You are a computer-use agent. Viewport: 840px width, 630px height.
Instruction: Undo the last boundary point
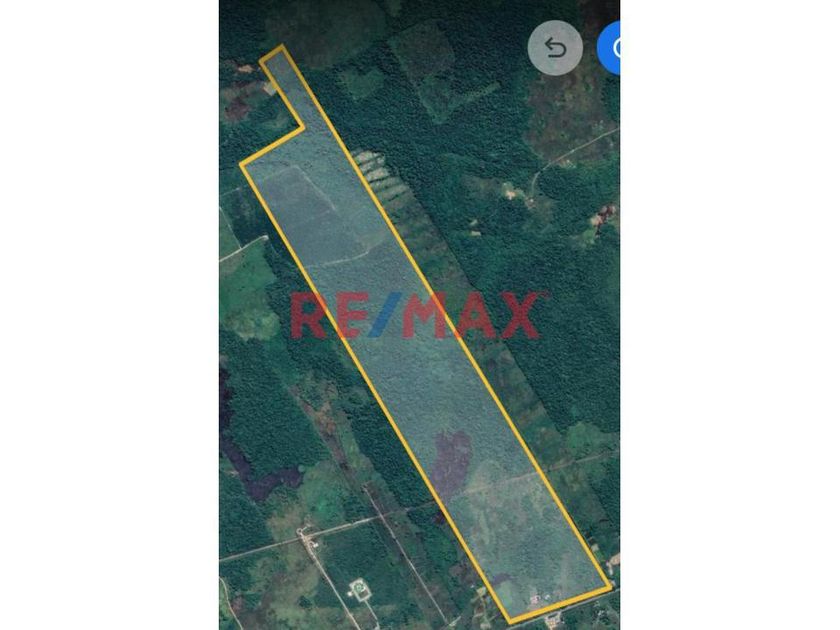pyautogui.click(x=555, y=48)
